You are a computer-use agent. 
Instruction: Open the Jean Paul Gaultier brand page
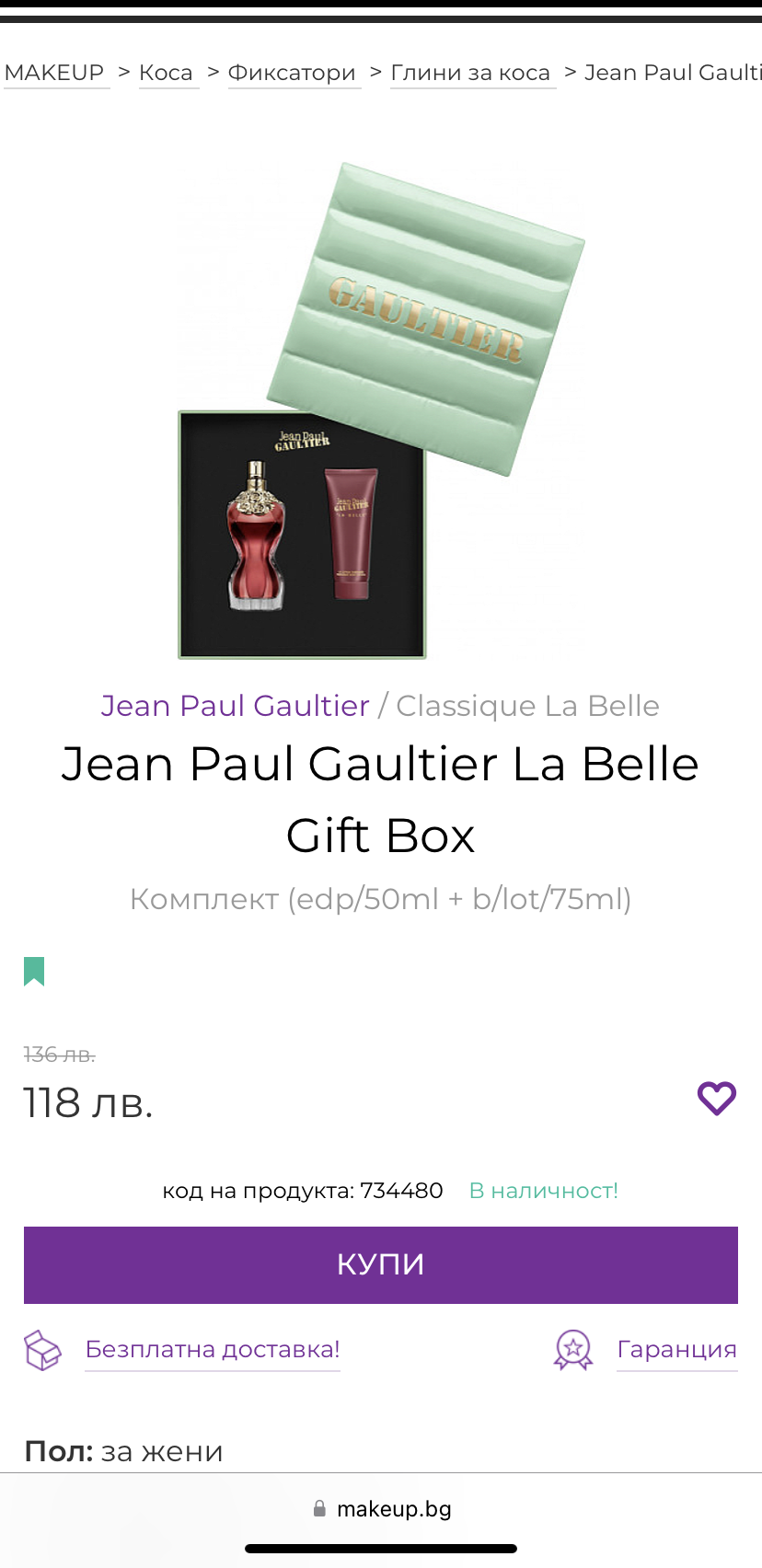pos(235,706)
